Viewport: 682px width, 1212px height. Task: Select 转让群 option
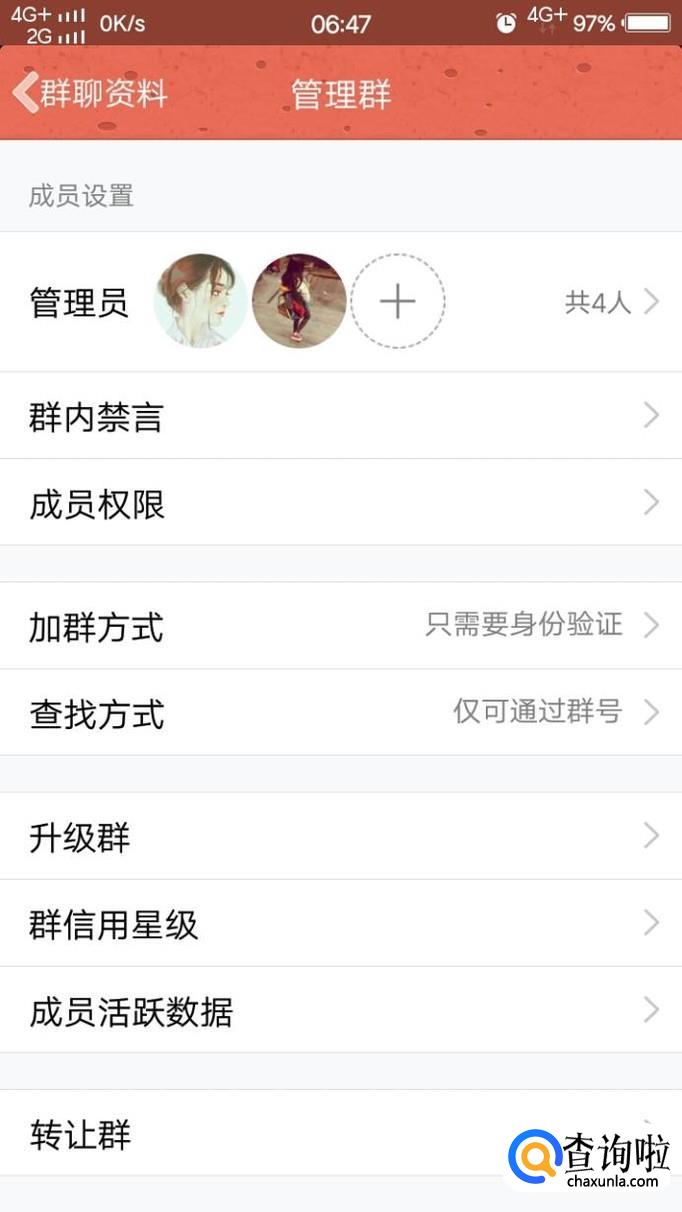250,1134
